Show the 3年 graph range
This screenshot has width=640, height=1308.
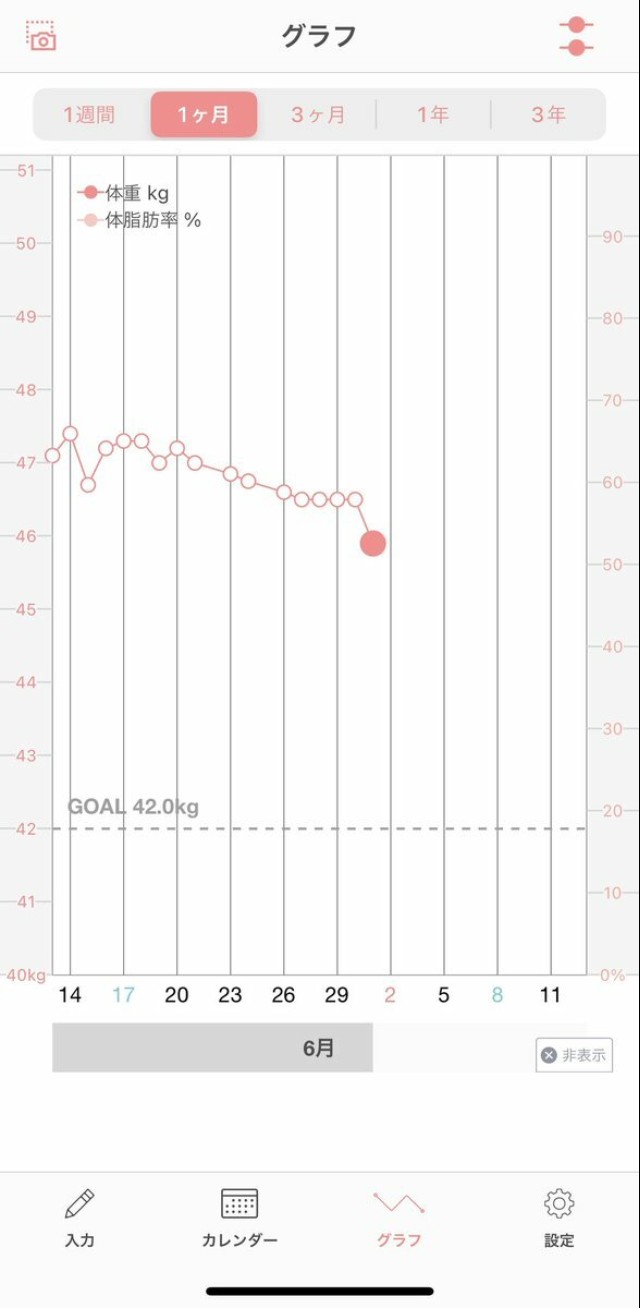548,115
